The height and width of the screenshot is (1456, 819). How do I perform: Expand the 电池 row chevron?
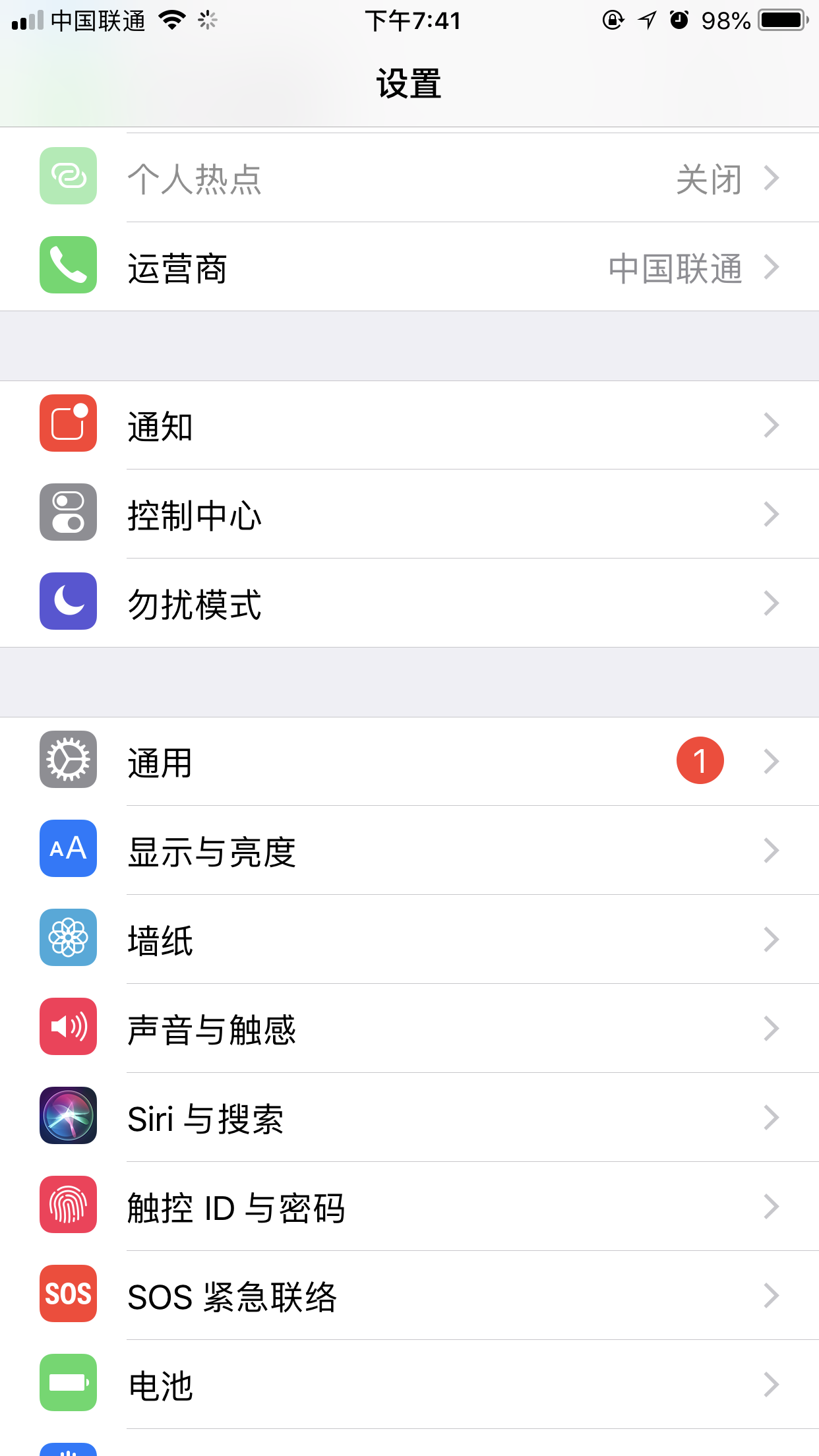coord(772,1385)
